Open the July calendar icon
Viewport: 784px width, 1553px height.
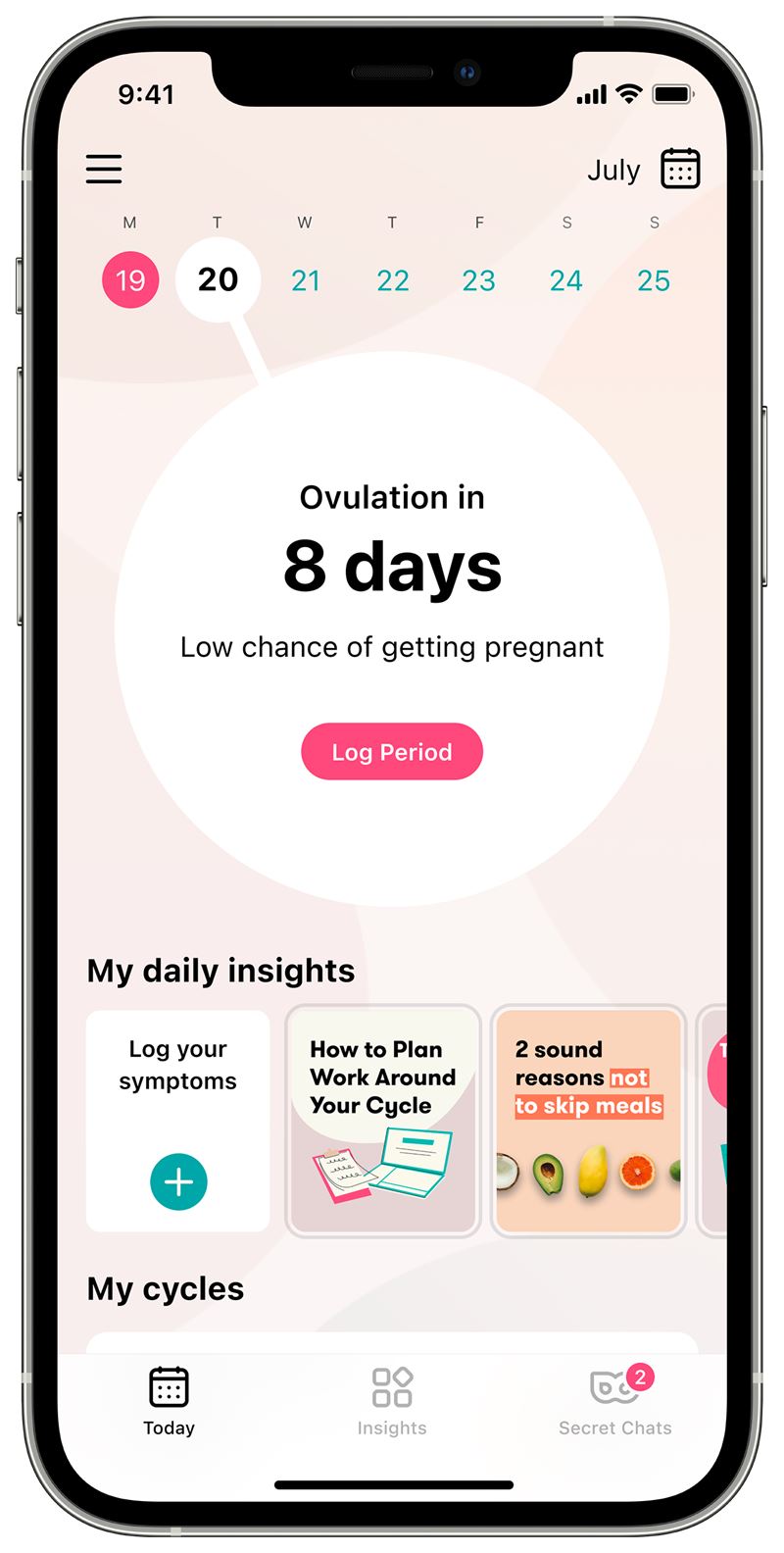click(680, 169)
